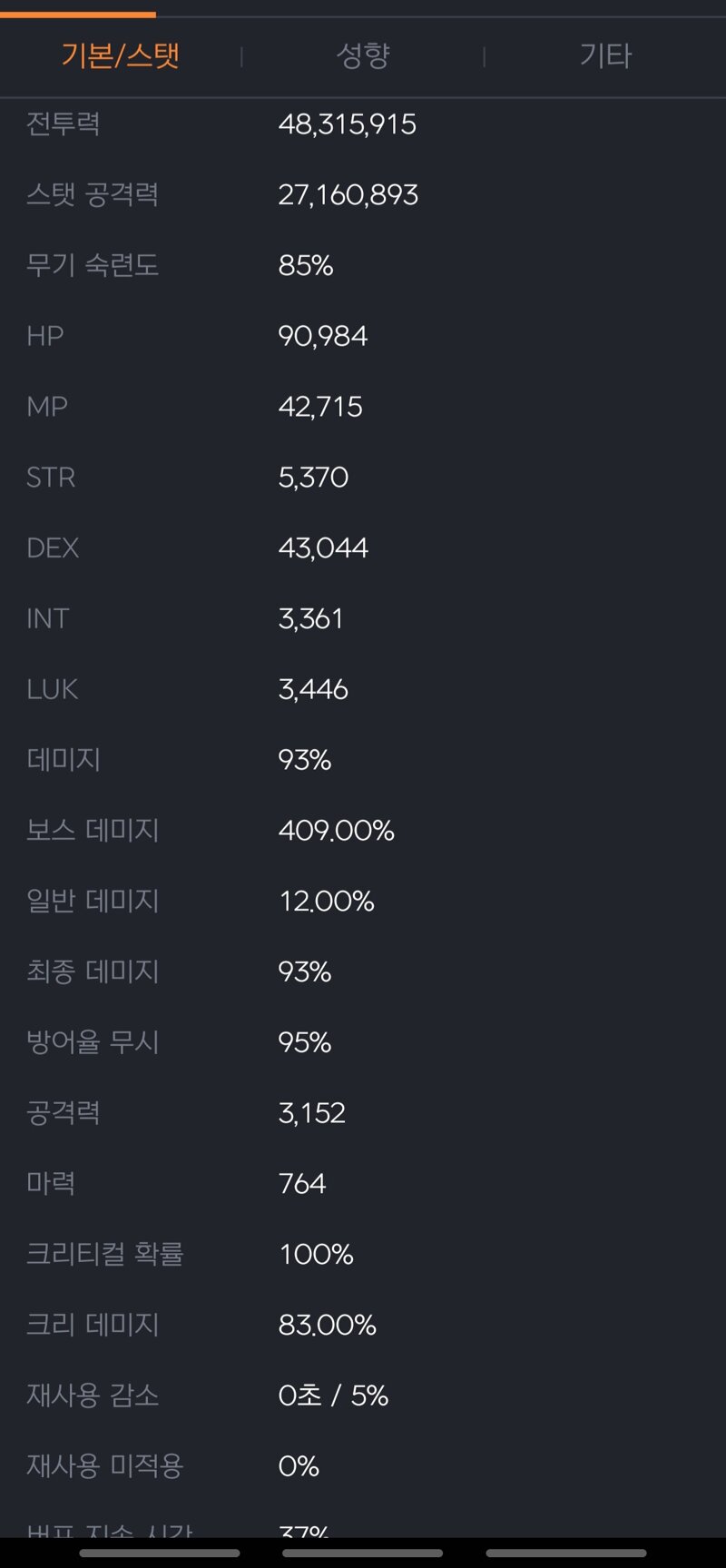
Task: Switch to the 성향 tab
Action: (x=363, y=56)
